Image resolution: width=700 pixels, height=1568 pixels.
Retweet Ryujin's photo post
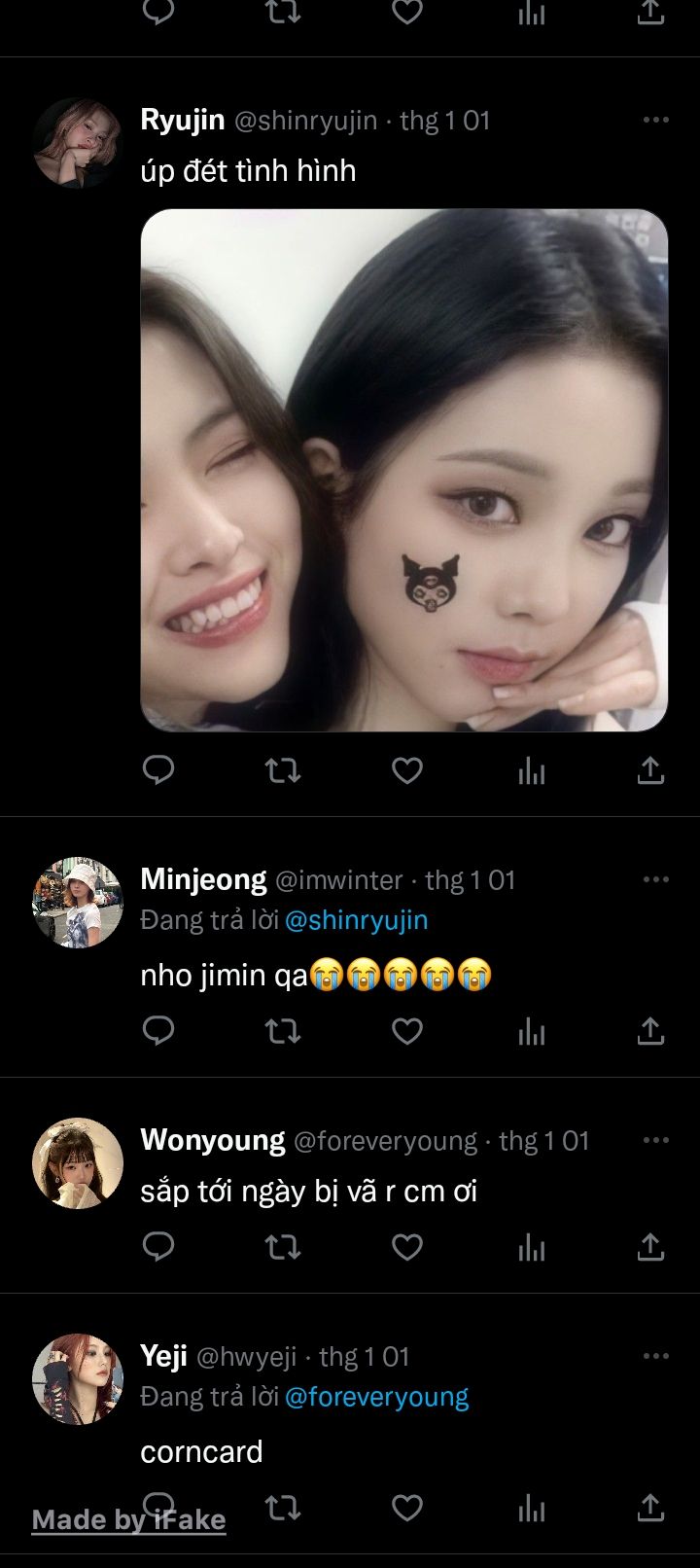click(283, 770)
